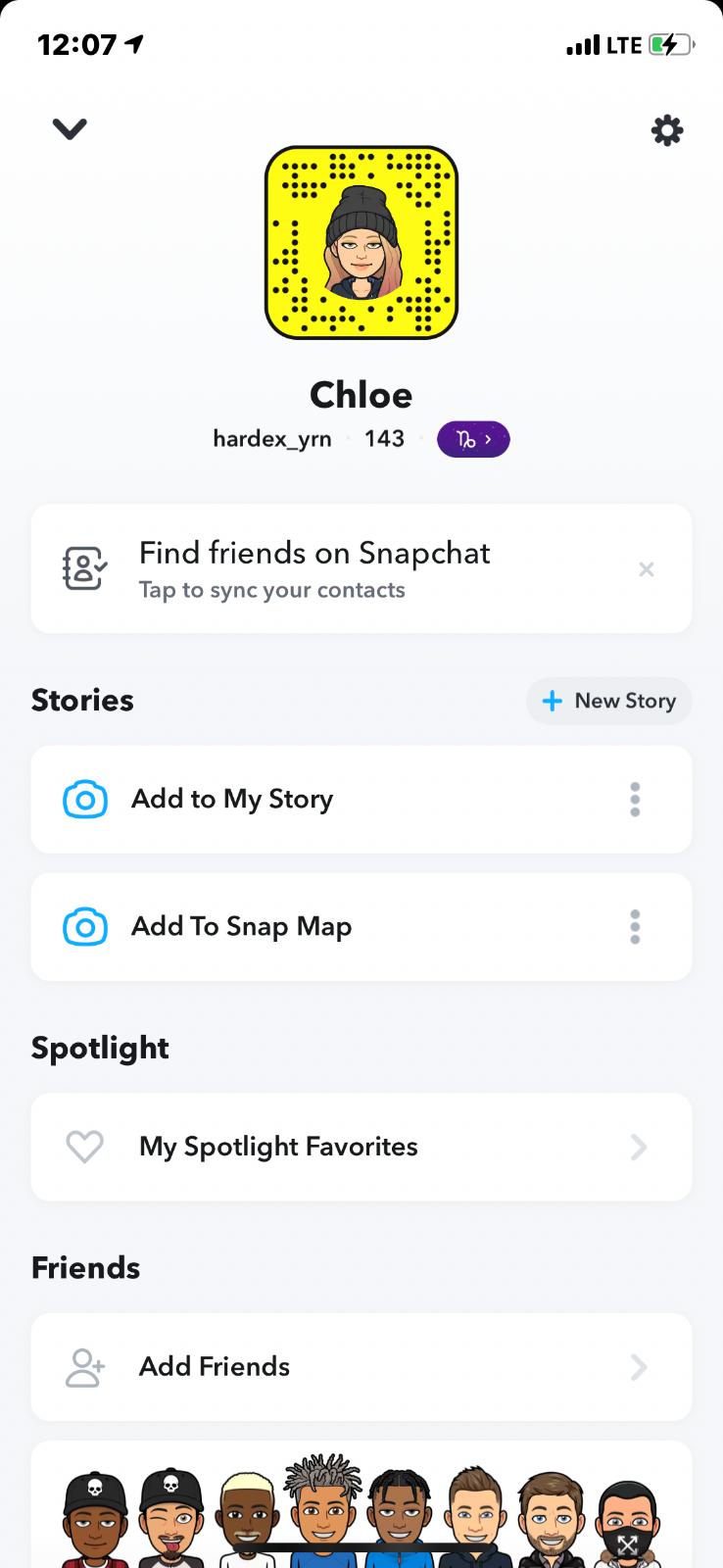Open options for Add To Snap Map
The height and width of the screenshot is (1568, 723).
(x=635, y=927)
